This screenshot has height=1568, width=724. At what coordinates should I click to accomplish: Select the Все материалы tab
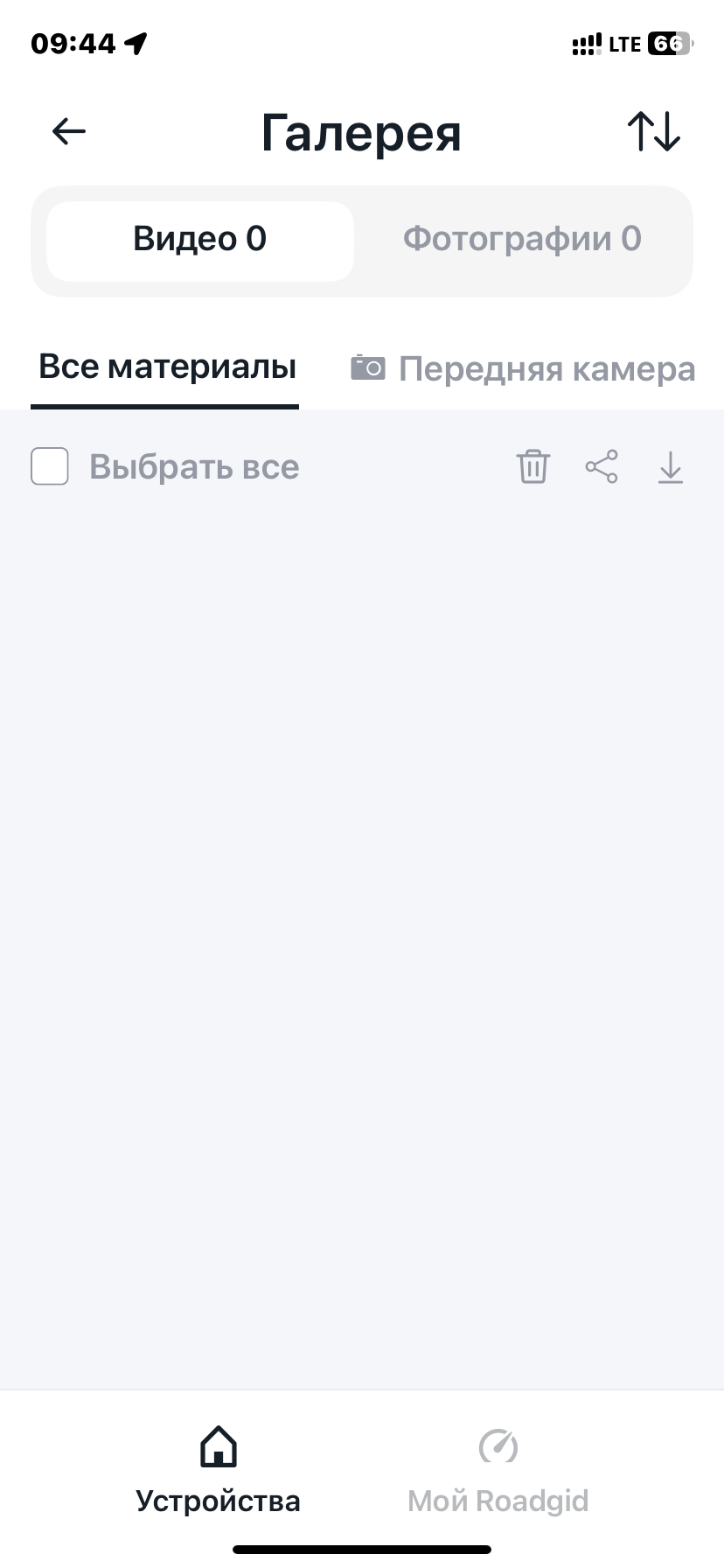point(166,368)
